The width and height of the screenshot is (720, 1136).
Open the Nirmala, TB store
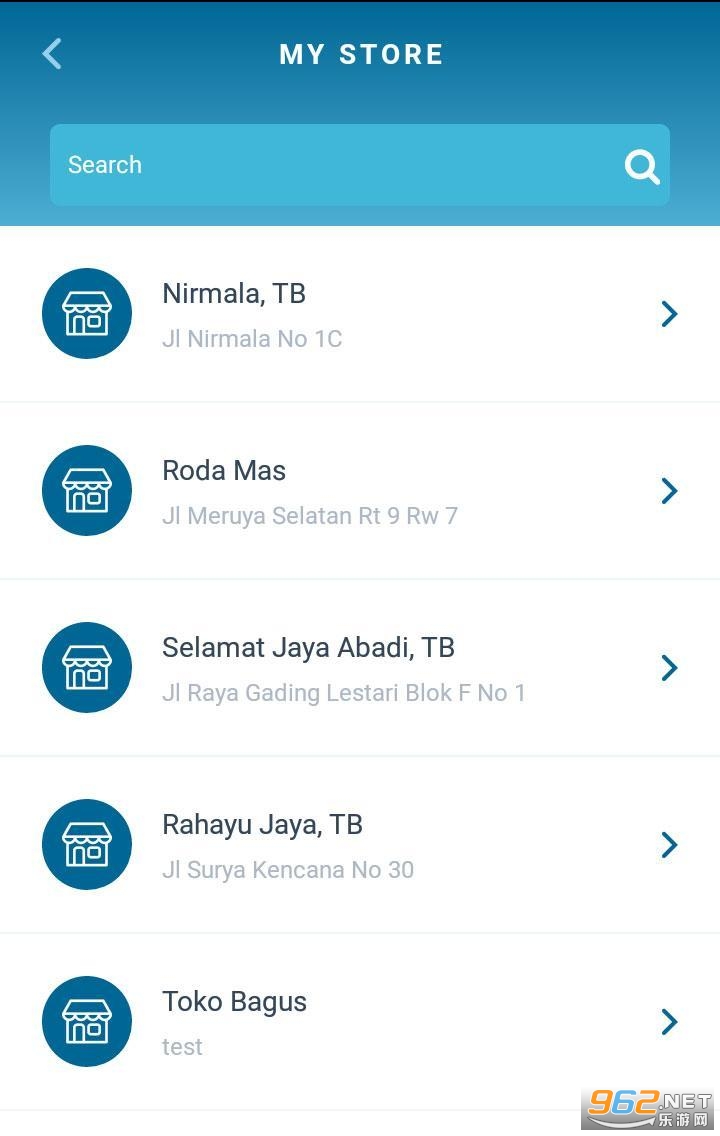pyautogui.click(x=360, y=314)
